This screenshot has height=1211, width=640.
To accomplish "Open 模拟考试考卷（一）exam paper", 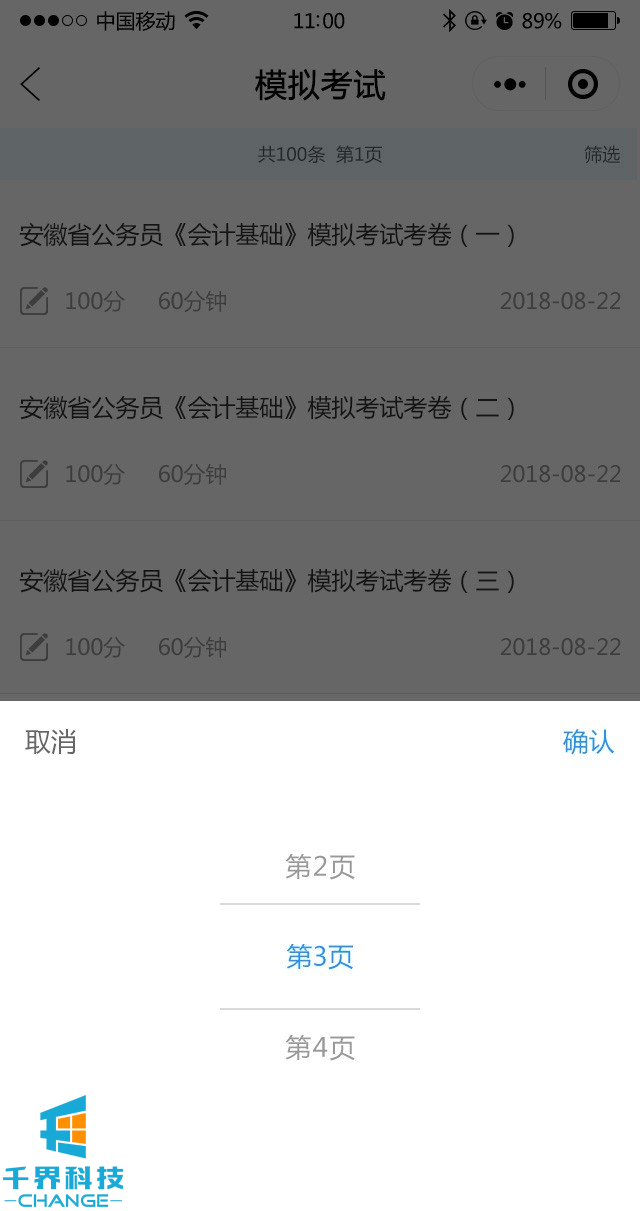I will click(268, 236).
